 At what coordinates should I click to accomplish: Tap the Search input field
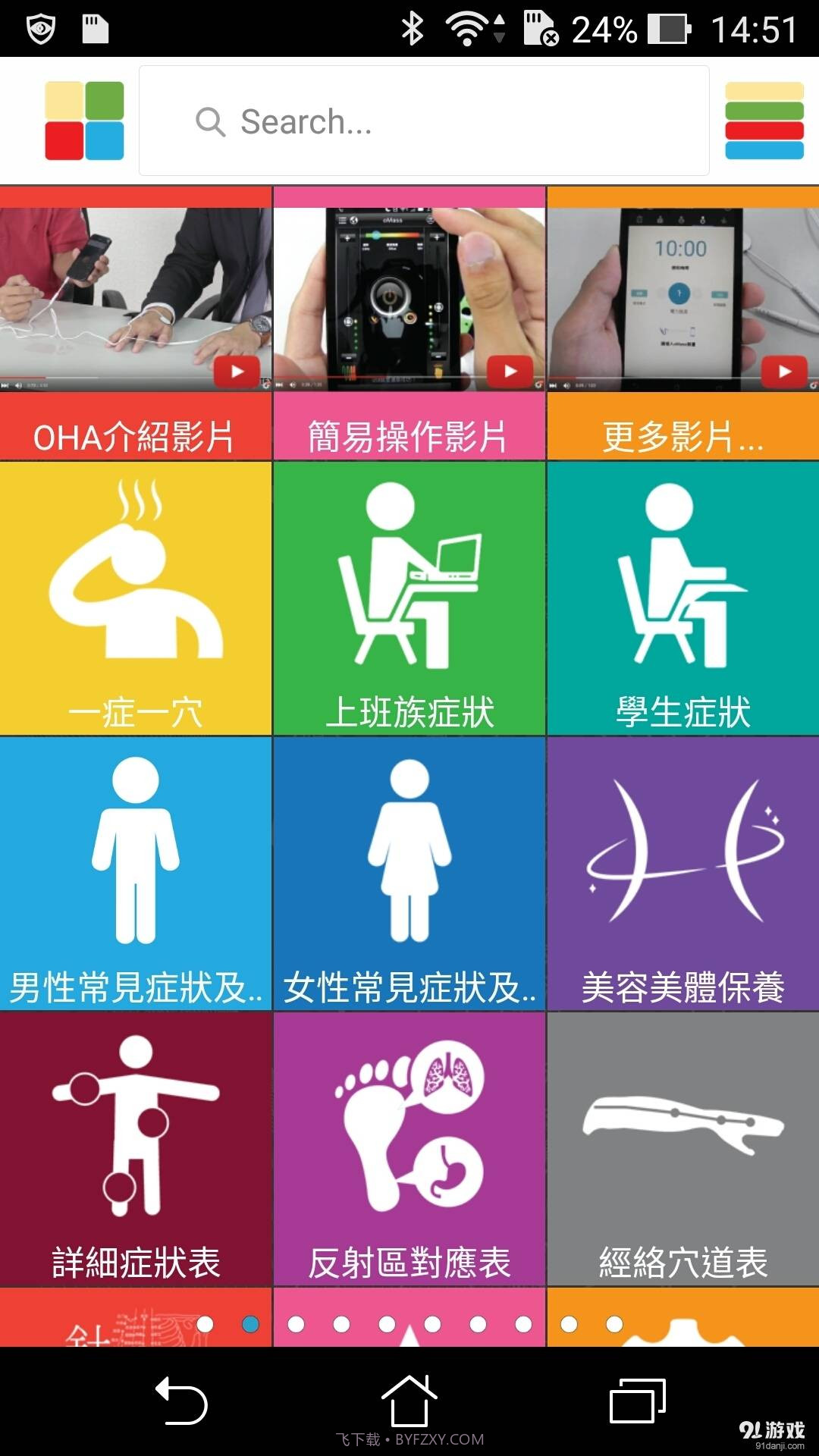[425, 120]
